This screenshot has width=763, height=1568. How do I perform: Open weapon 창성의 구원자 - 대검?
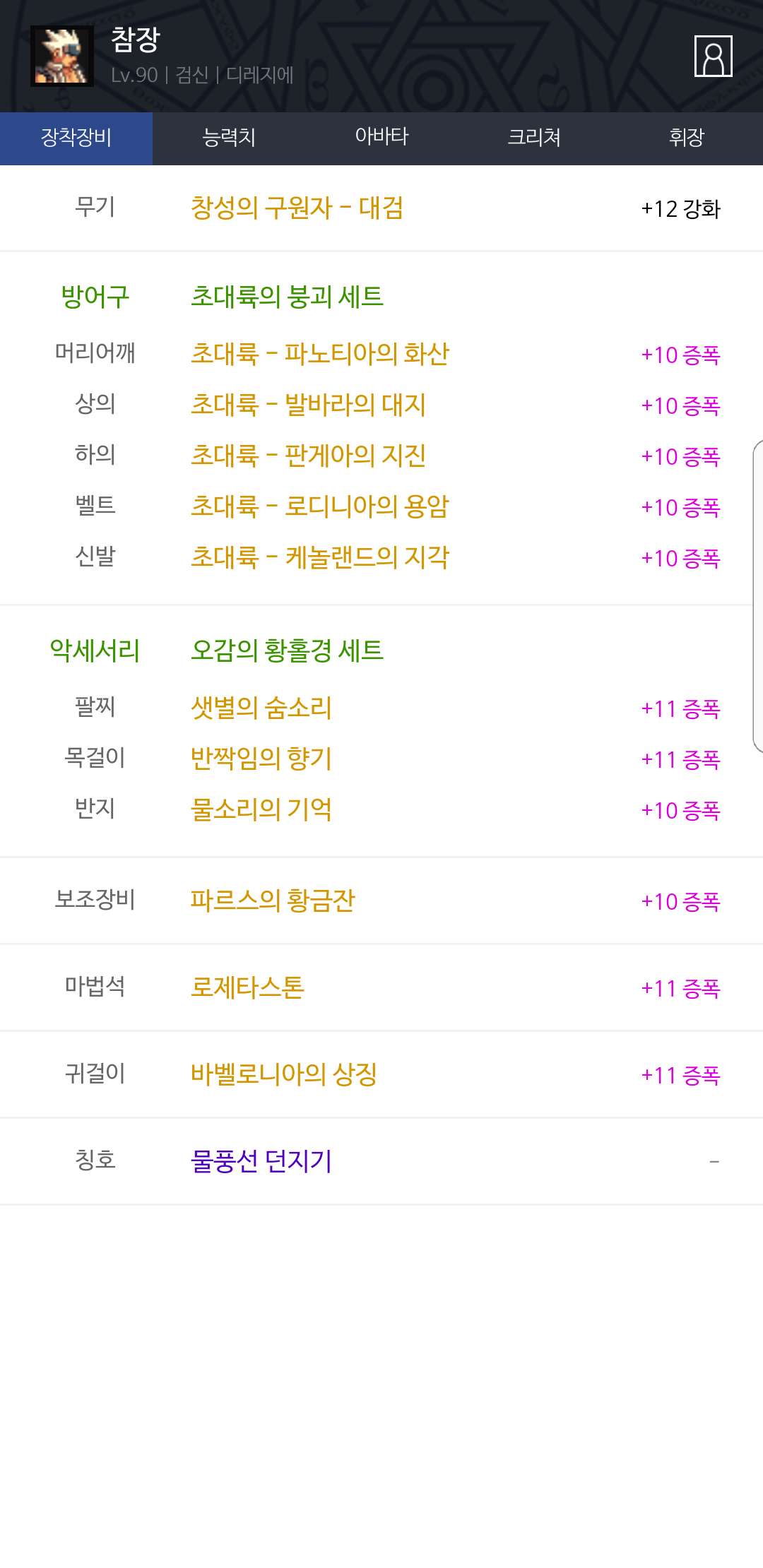[297, 208]
